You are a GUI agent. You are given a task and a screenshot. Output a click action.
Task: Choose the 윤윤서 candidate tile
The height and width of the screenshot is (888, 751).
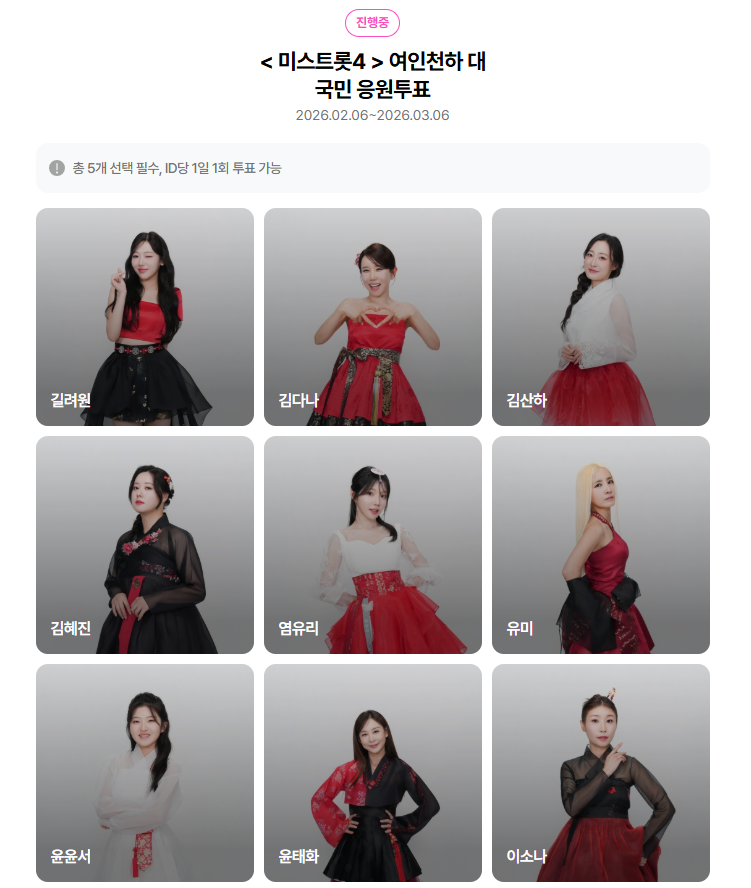point(145,773)
